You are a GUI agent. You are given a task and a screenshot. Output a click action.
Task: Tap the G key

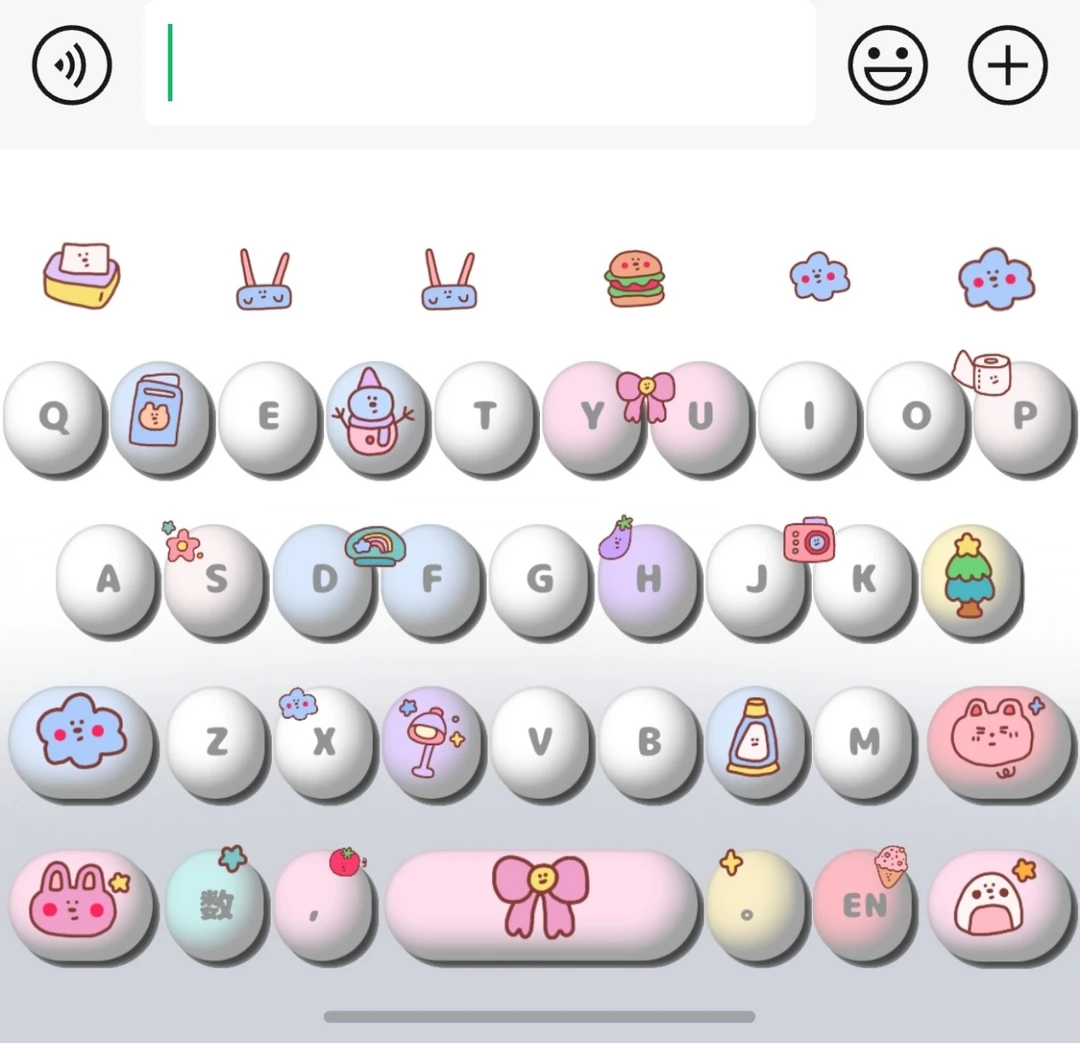539,579
